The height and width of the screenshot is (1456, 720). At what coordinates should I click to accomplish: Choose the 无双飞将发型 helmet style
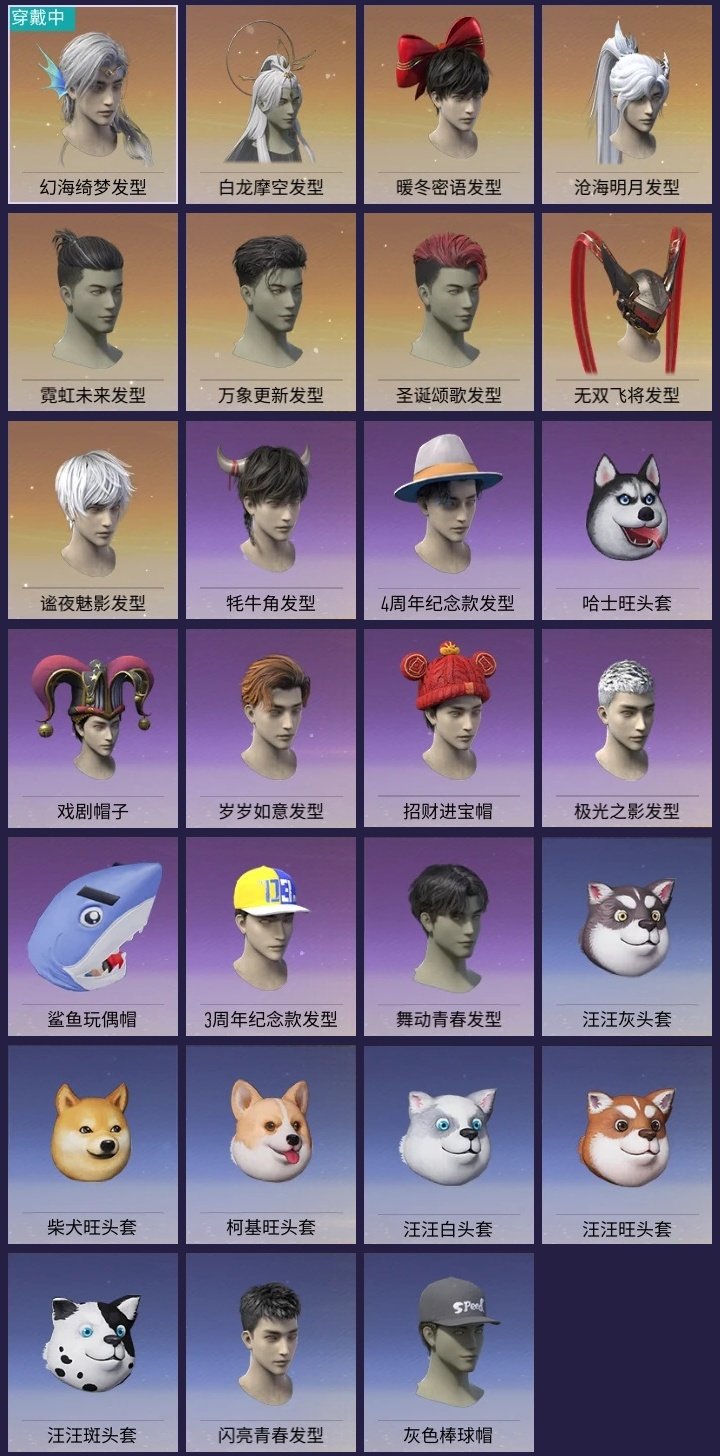click(626, 310)
